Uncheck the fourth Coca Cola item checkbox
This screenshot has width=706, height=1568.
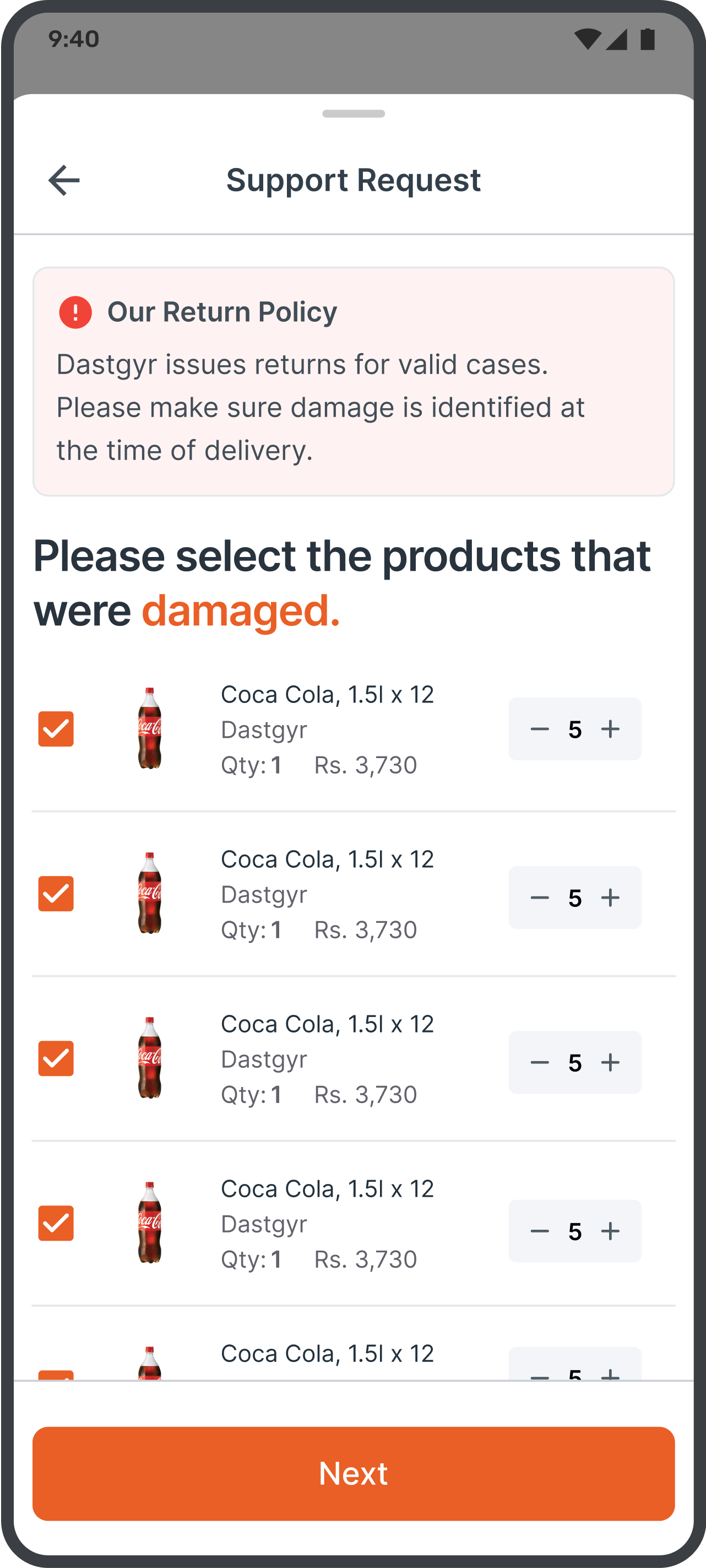tap(56, 1223)
